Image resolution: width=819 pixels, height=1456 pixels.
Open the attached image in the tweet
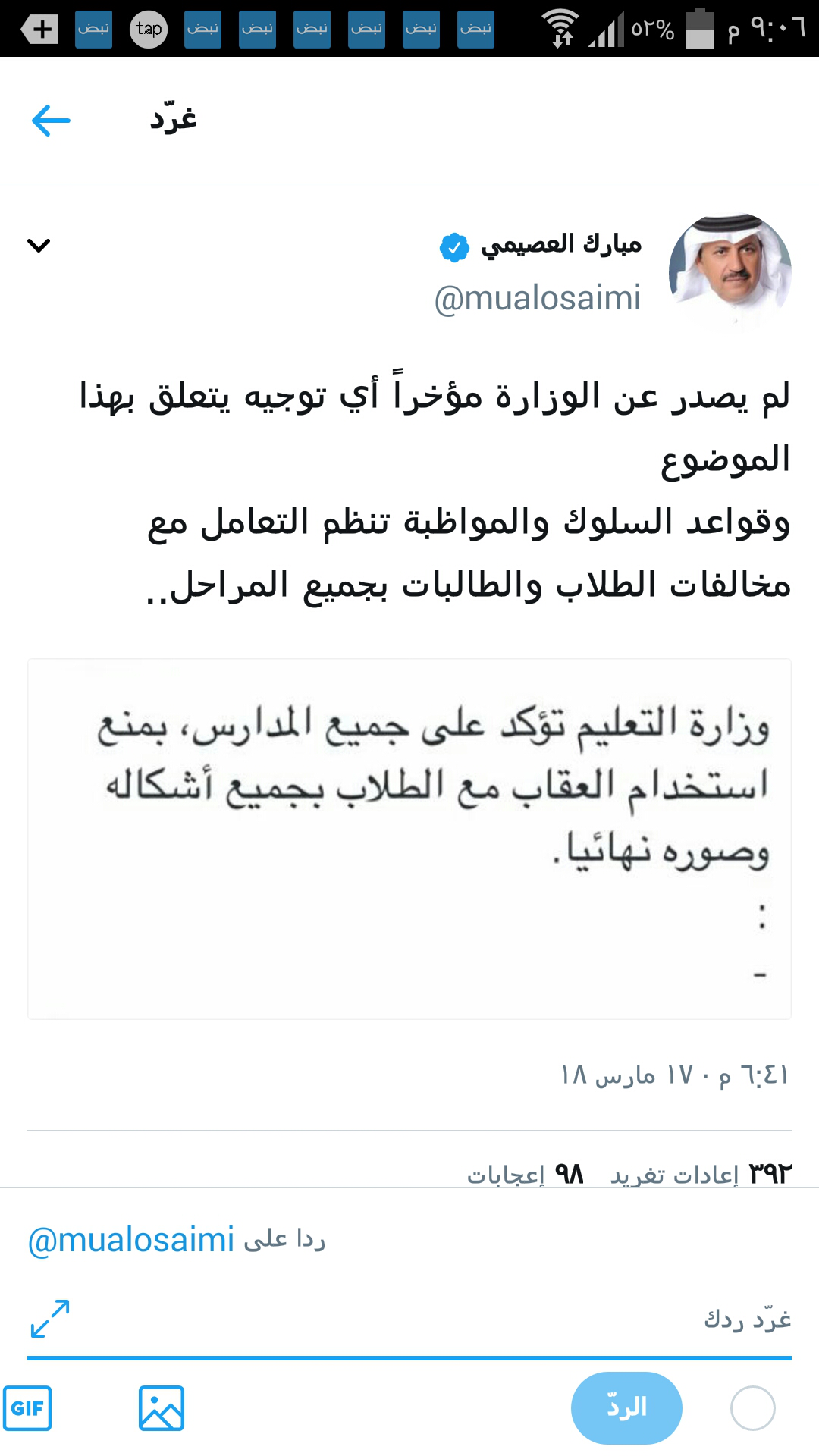click(x=409, y=838)
